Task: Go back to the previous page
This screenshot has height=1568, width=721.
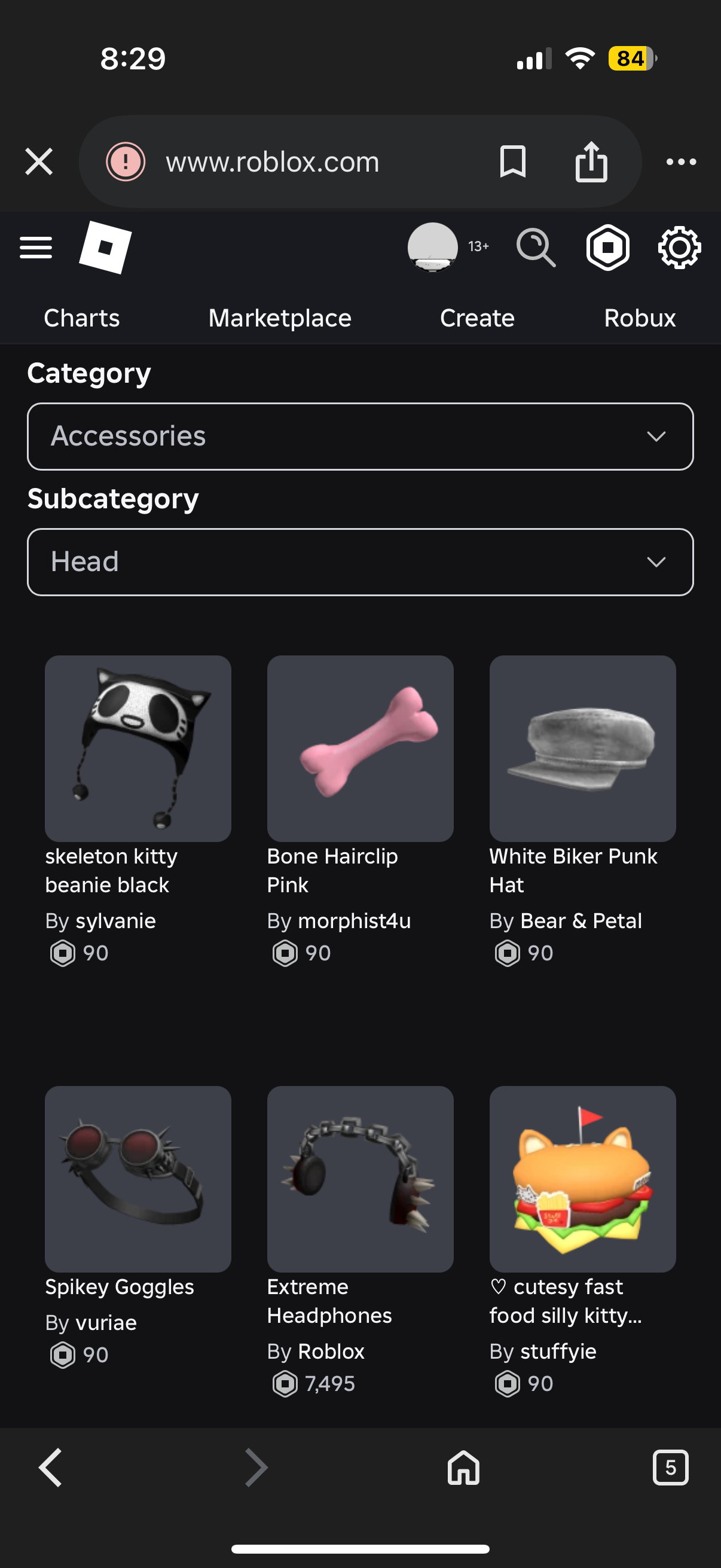Action: pyautogui.click(x=50, y=1468)
